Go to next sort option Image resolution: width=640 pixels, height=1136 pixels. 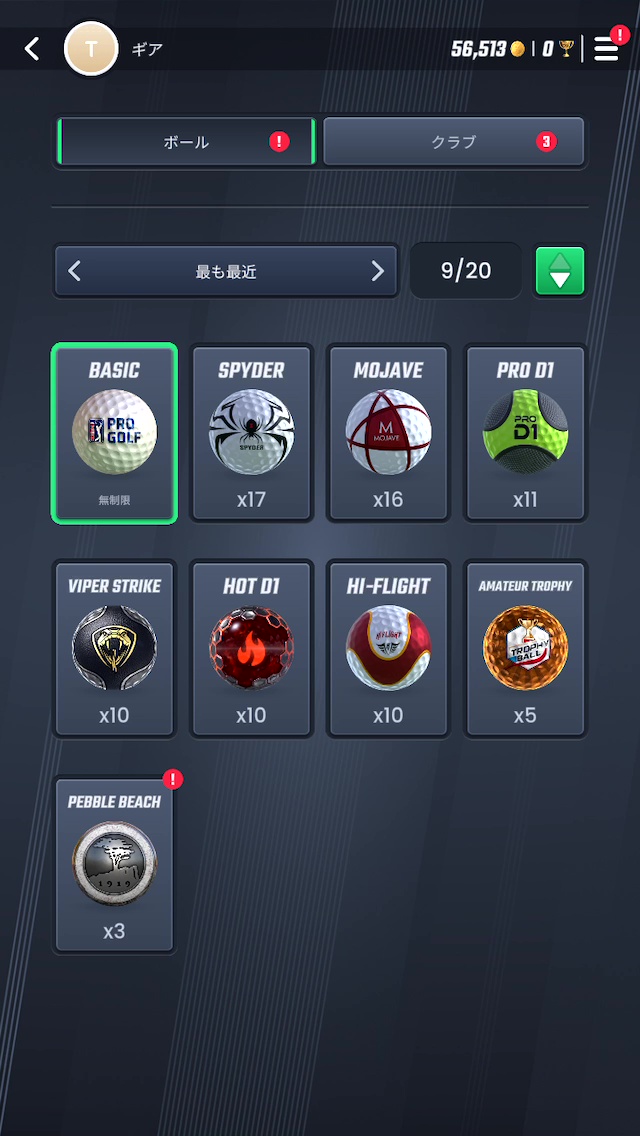(377, 271)
